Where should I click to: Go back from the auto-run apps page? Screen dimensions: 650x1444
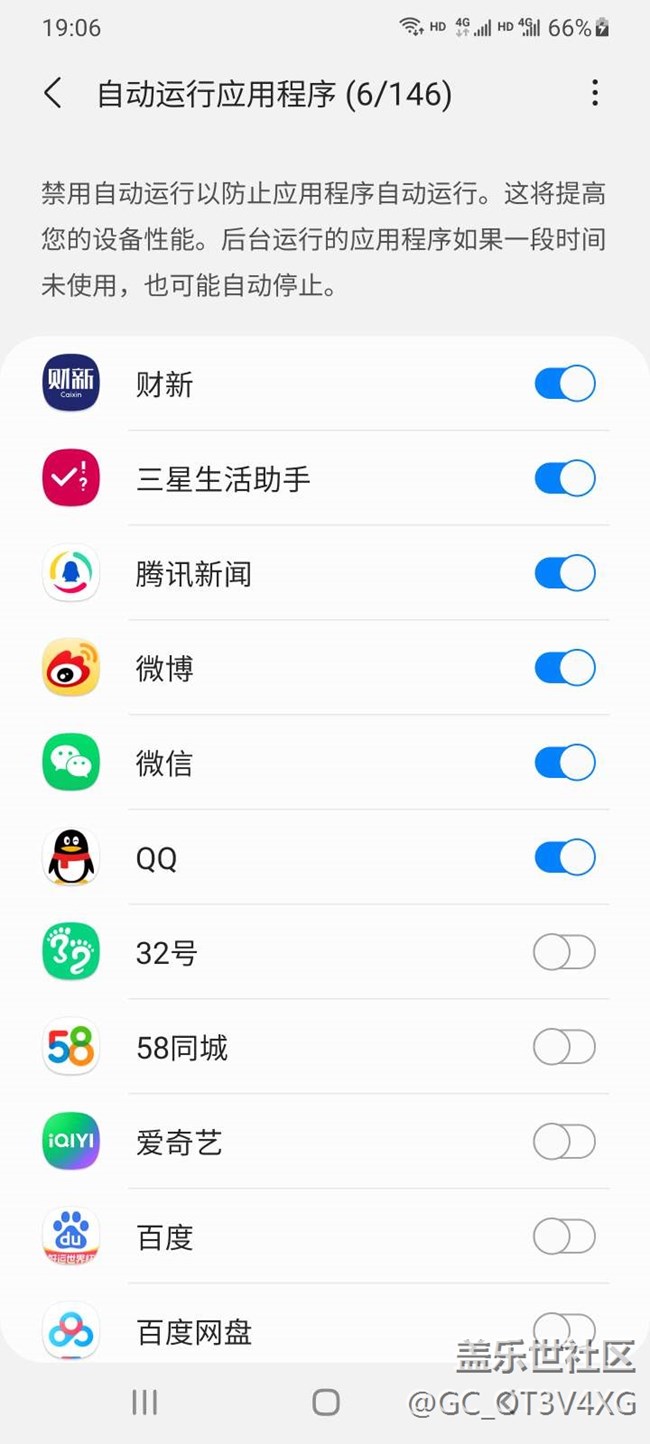pos(54,94)
